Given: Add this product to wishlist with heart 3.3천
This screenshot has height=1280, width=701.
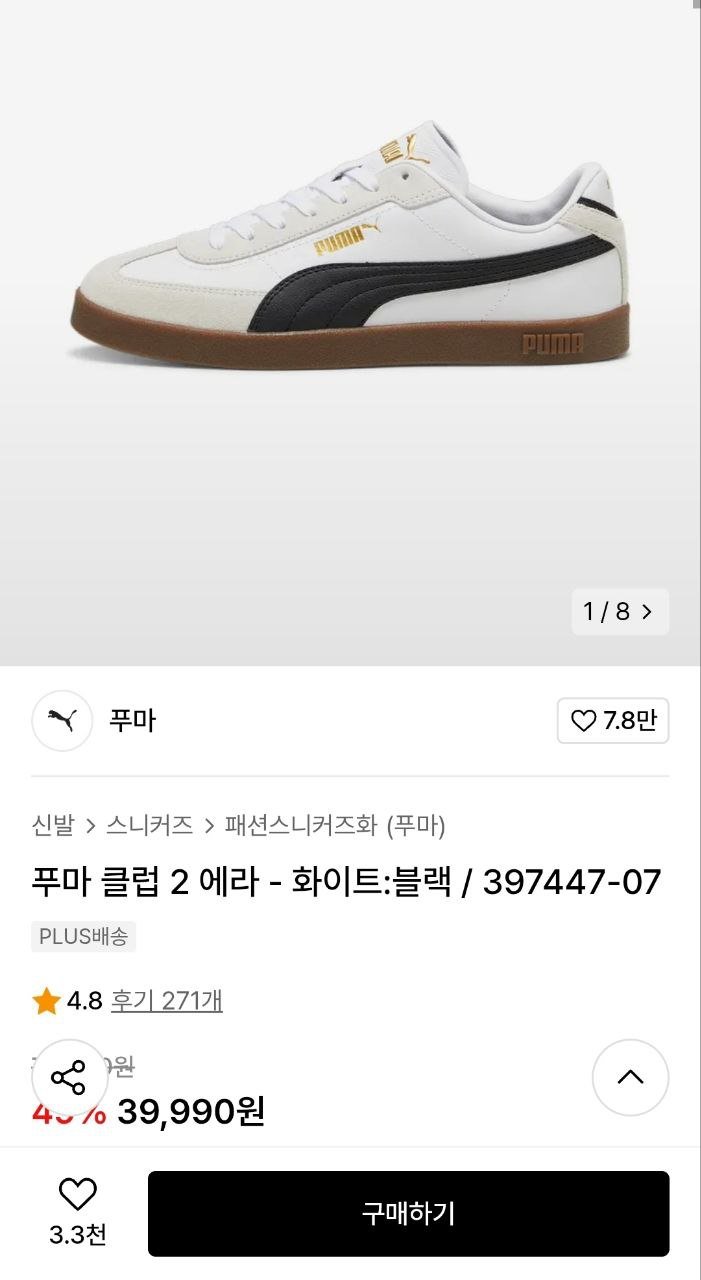Looking at the screenshot, I should (x=77, y=1194).
